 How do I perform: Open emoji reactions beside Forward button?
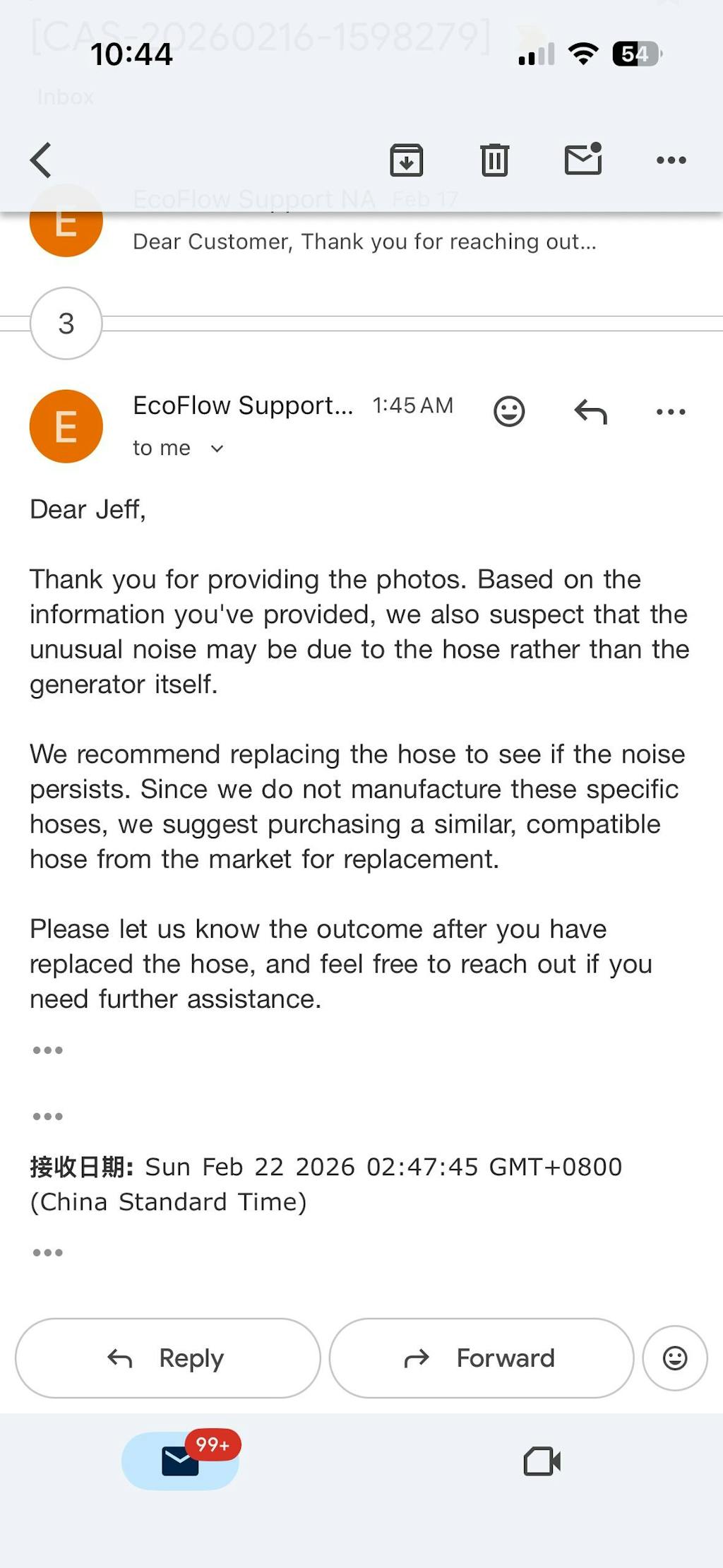pos(674,1358)
